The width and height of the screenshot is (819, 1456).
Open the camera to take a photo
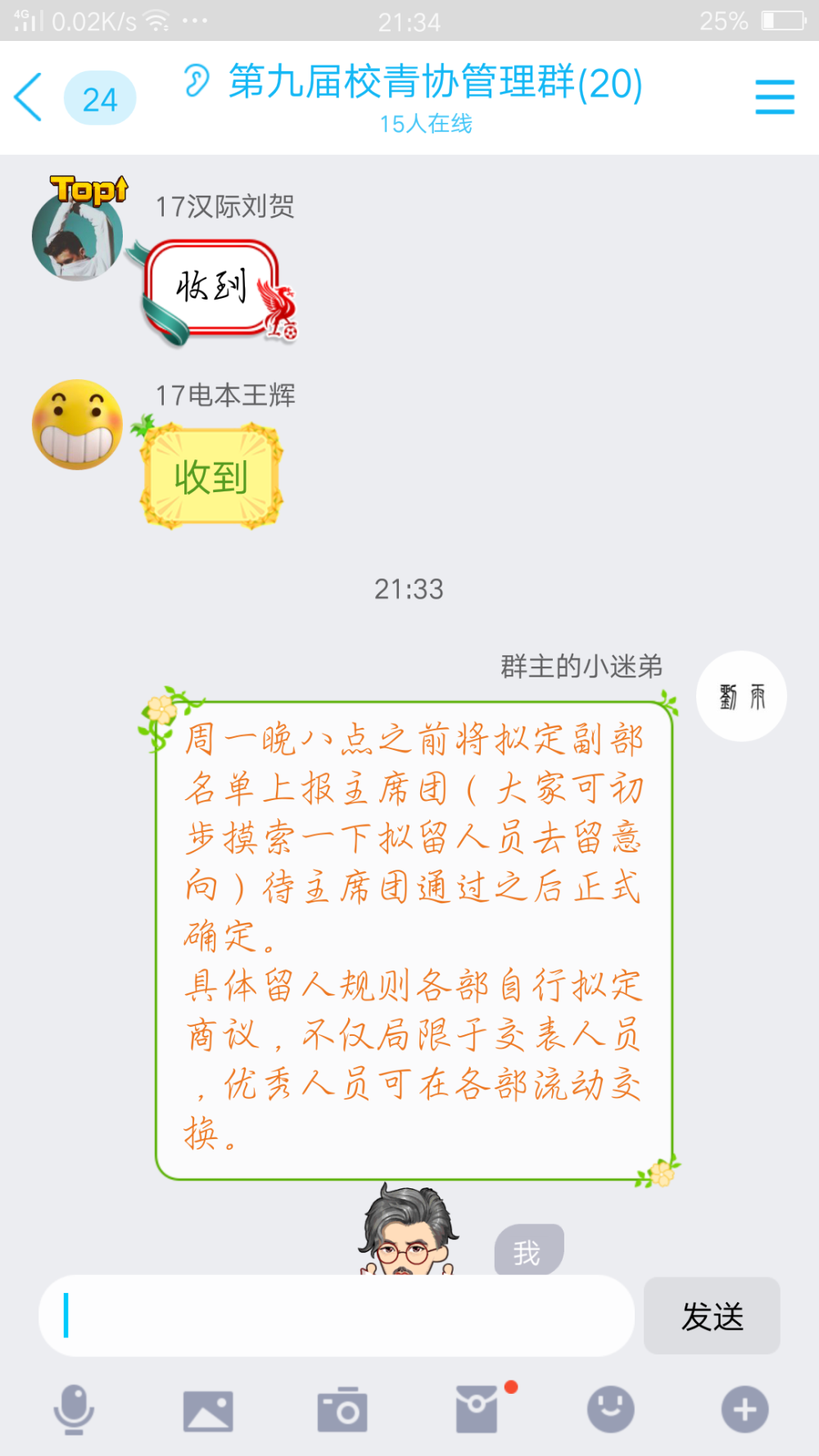(x=342, y=1409)
